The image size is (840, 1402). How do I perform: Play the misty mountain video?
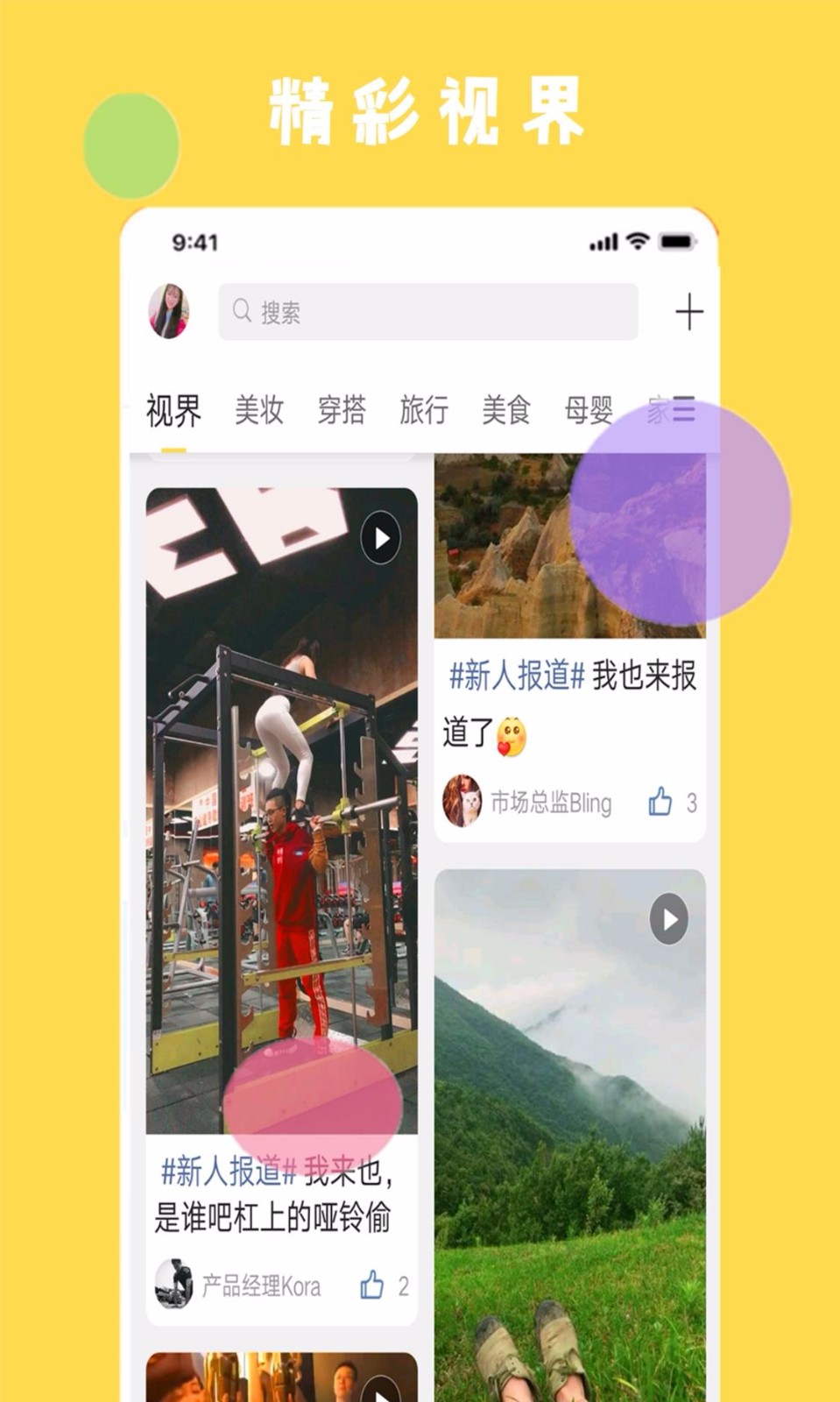click(x=669, y=917)
